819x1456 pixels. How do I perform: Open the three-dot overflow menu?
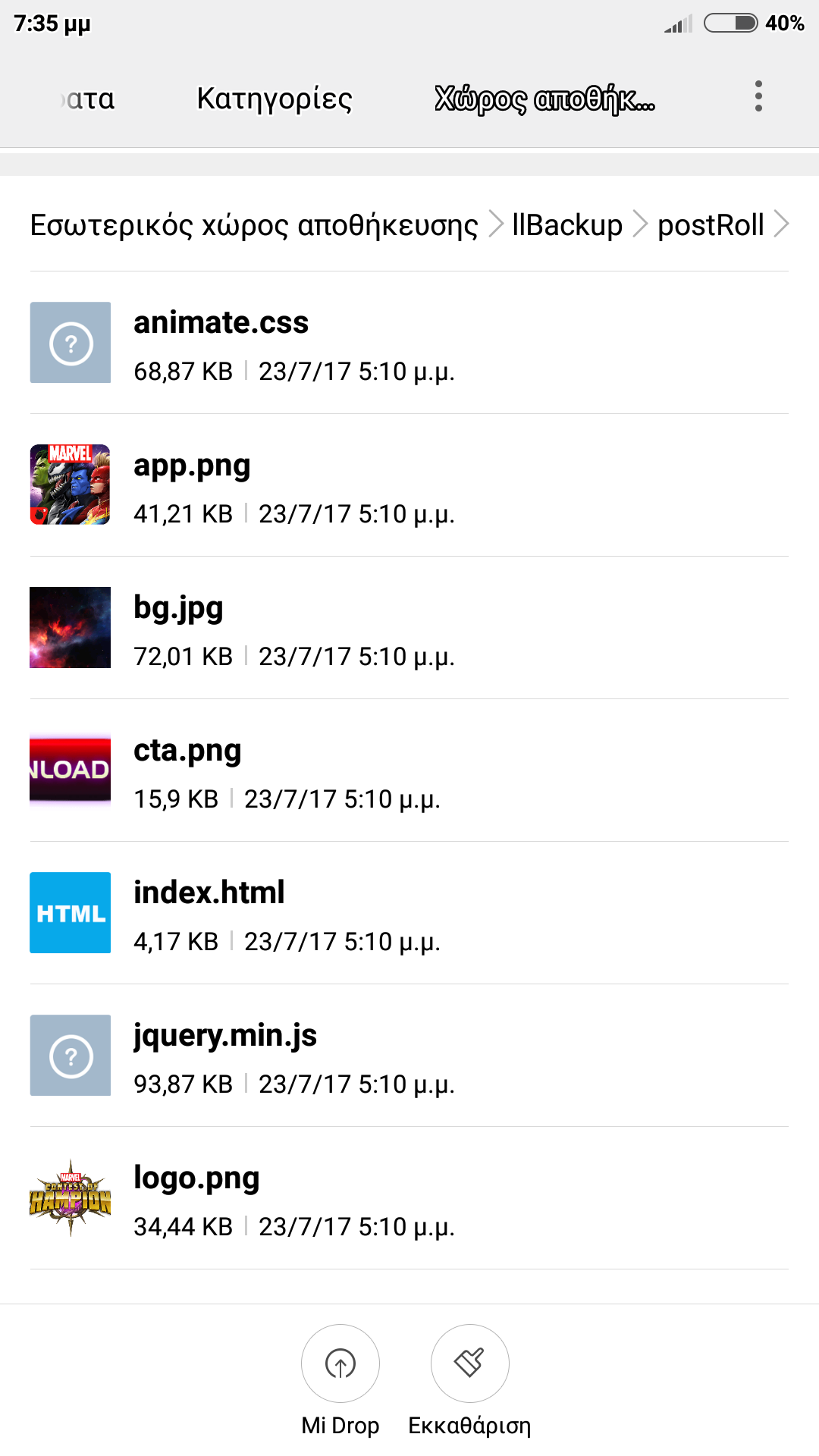[758, 96]
